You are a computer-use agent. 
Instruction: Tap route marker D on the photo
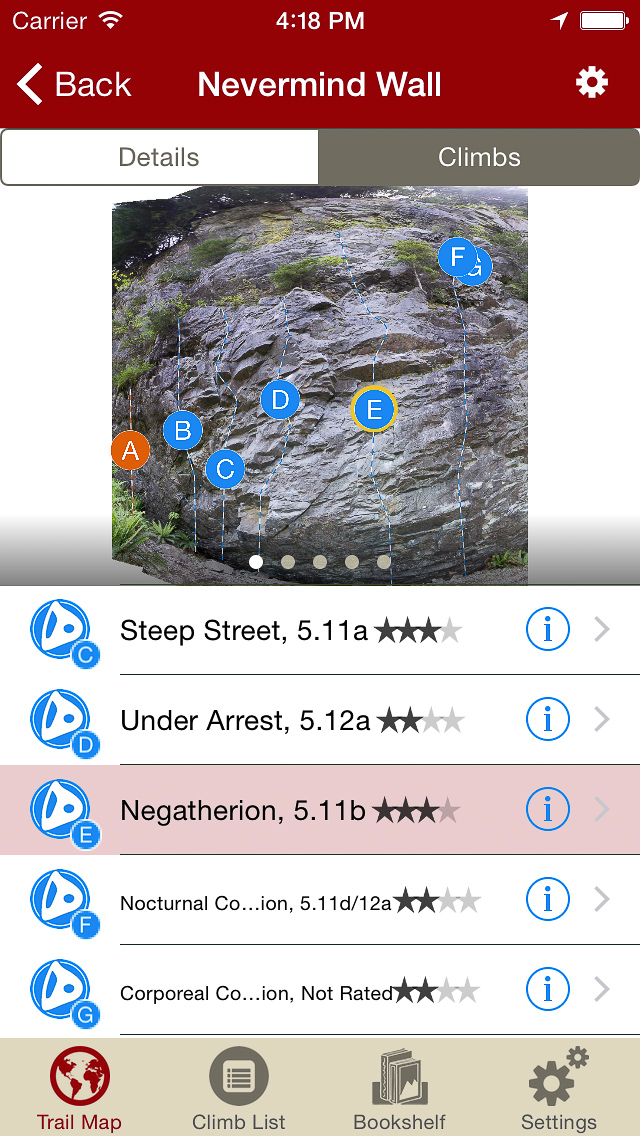coord(280,401)
